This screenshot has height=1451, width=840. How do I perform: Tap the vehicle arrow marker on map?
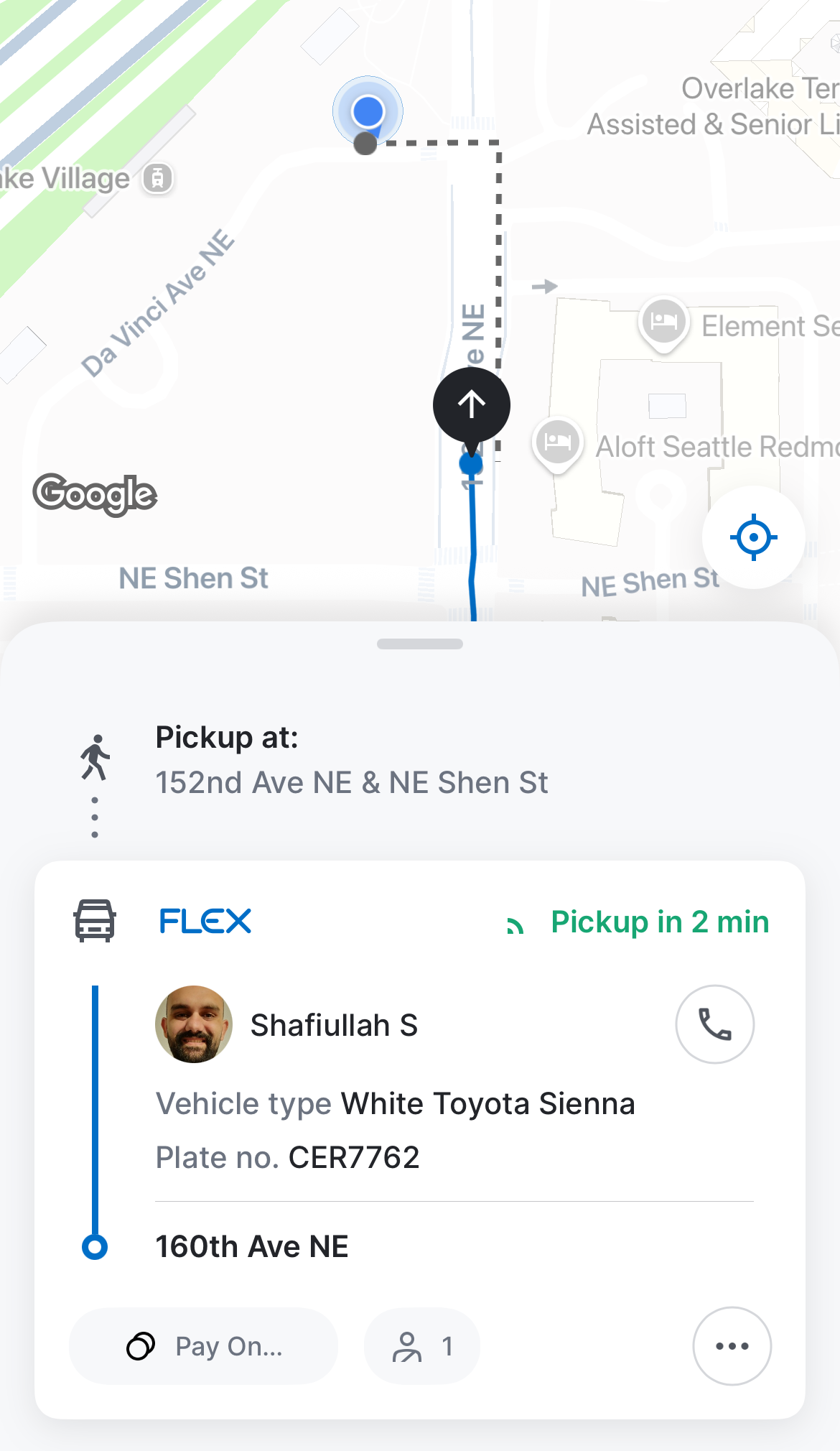472,405
